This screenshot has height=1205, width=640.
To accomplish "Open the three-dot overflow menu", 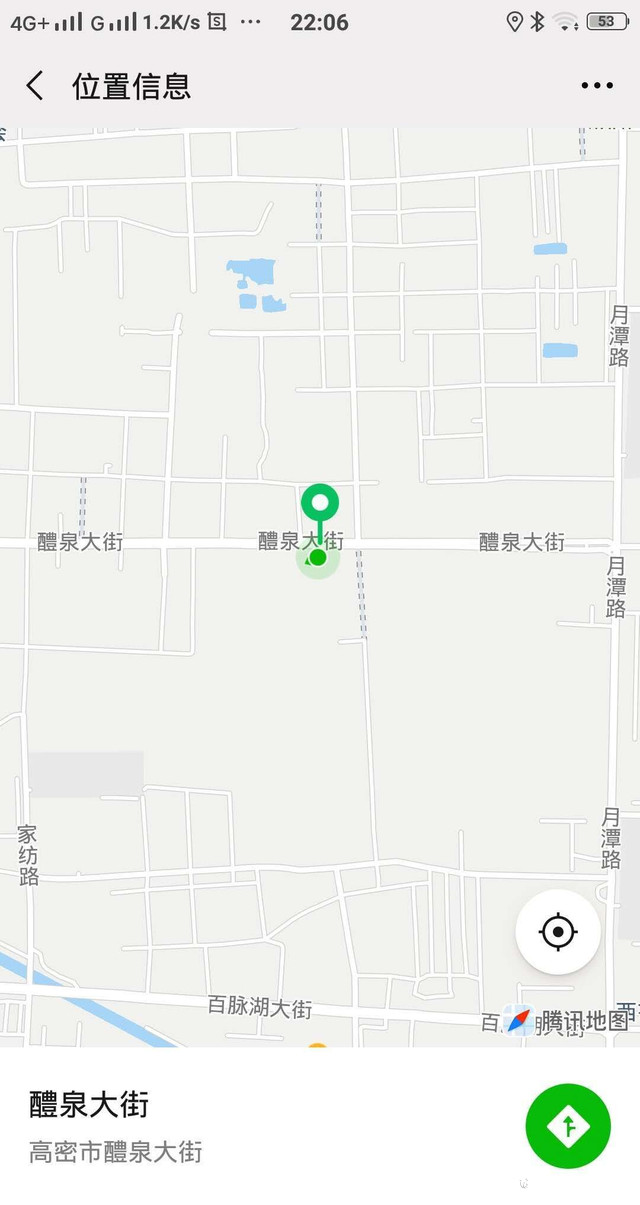I will (597, 86).
